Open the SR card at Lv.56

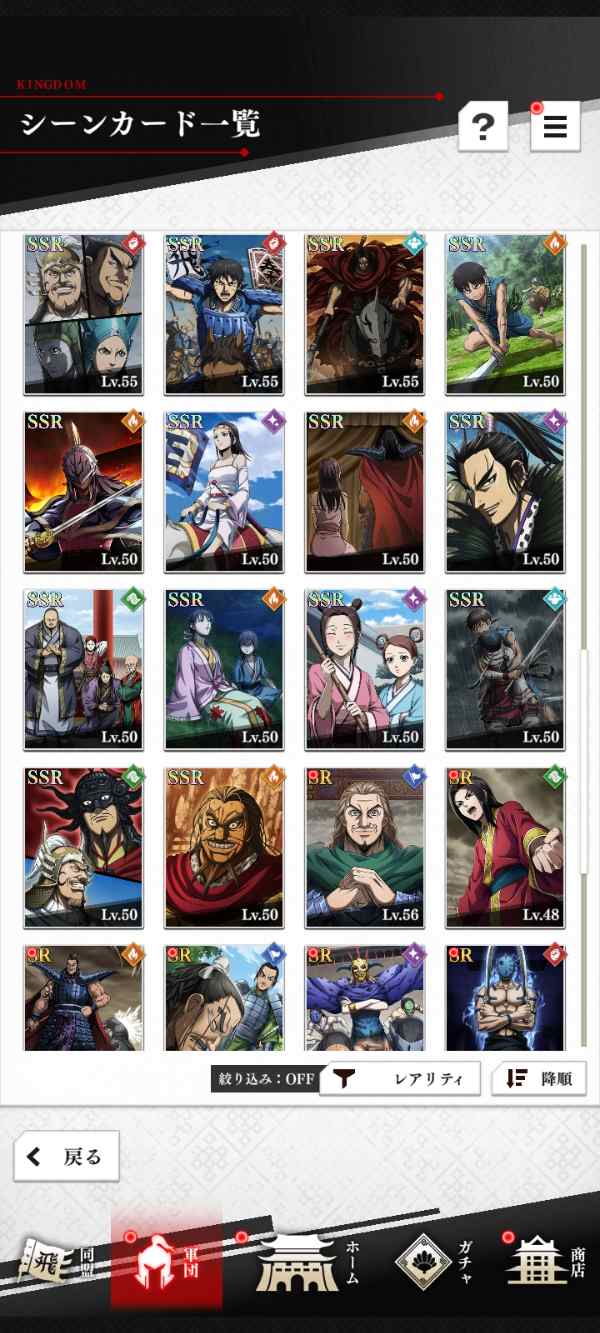point(364,848)
